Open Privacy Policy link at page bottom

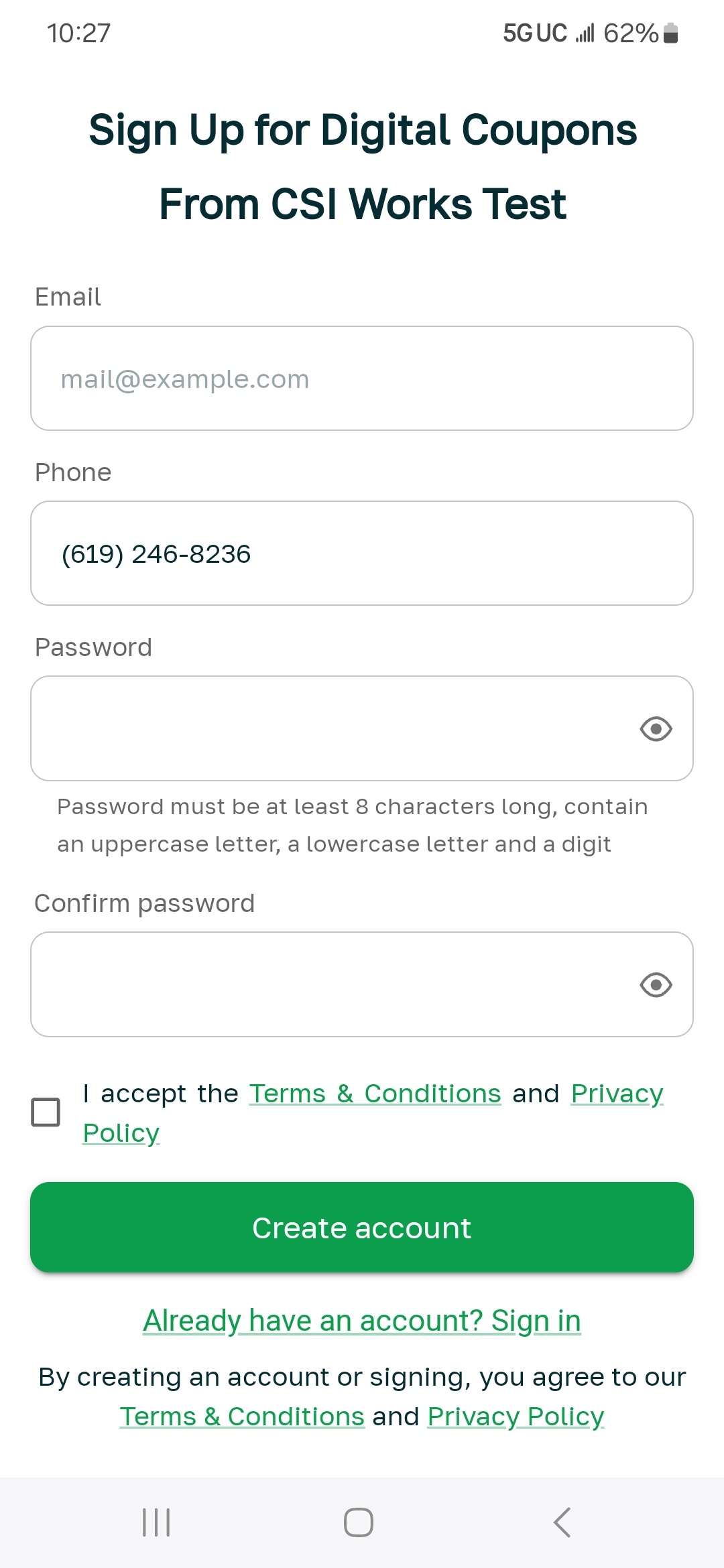(x=516, y=1417)
